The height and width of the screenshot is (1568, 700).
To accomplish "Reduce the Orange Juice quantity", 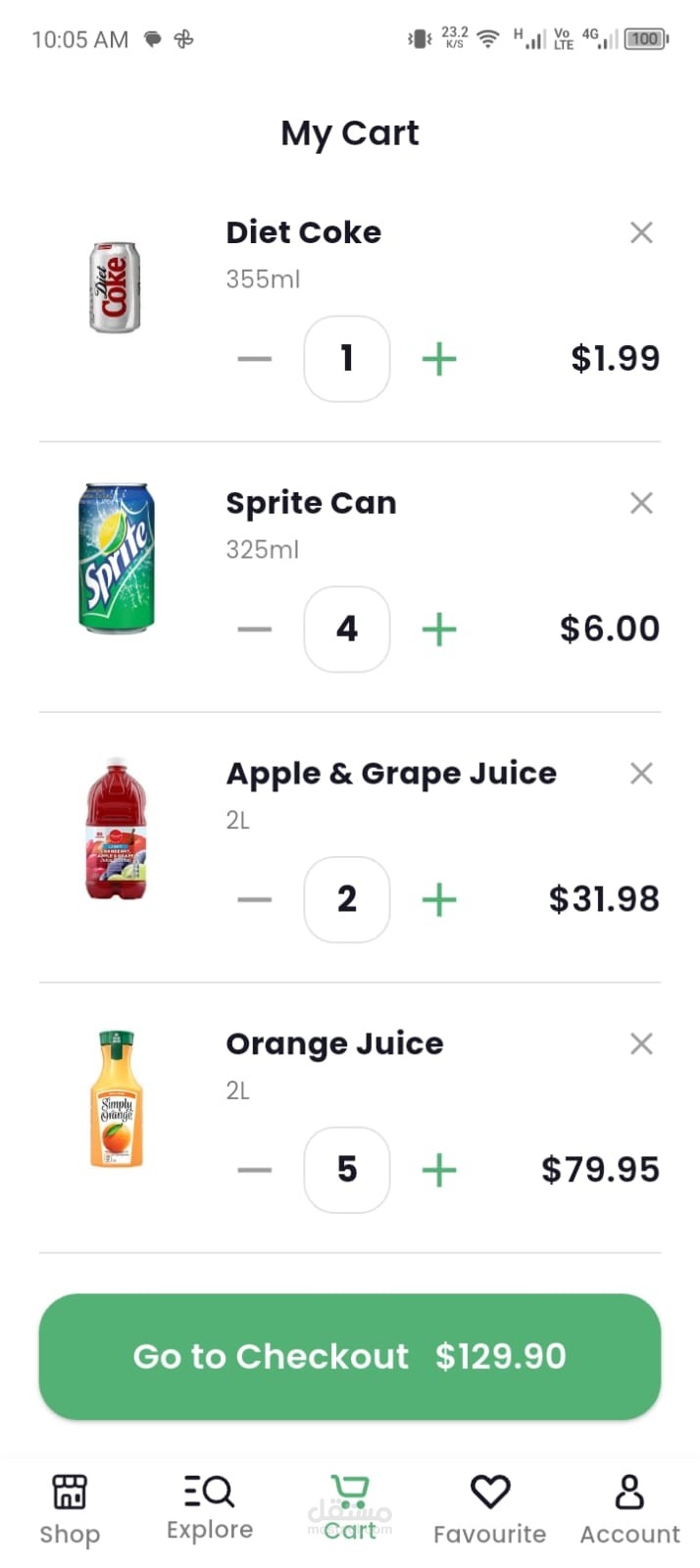I will click(254, 1170).
